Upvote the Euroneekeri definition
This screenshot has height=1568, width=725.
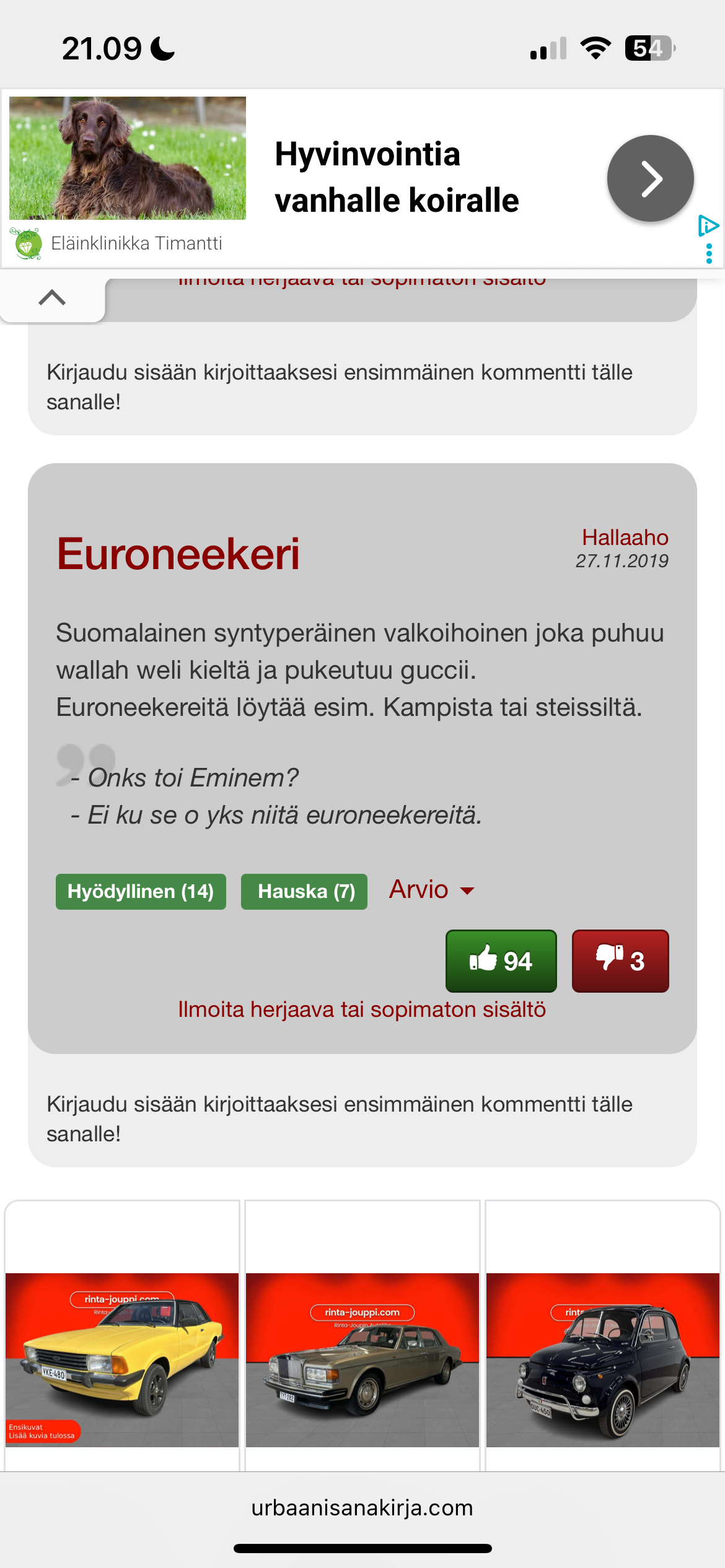[501, 960]
